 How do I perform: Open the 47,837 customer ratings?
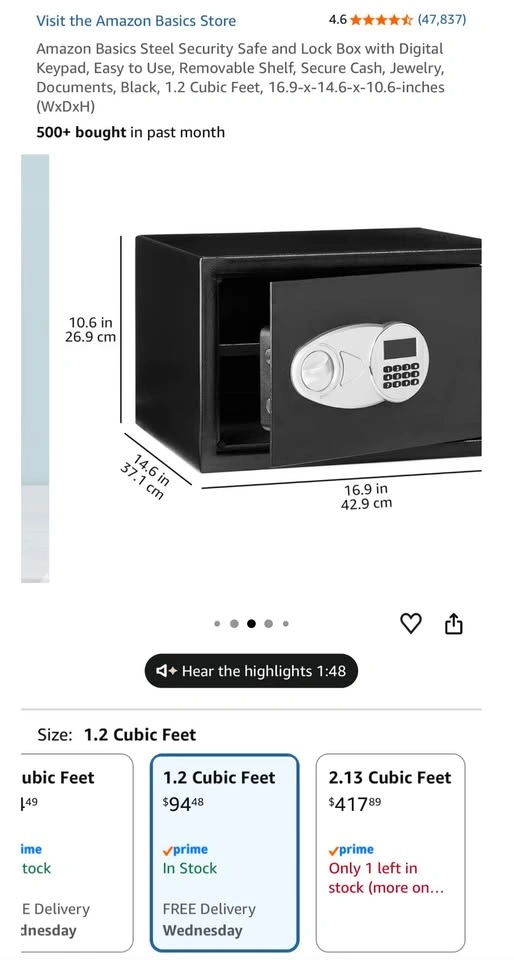tap(441, 20)
